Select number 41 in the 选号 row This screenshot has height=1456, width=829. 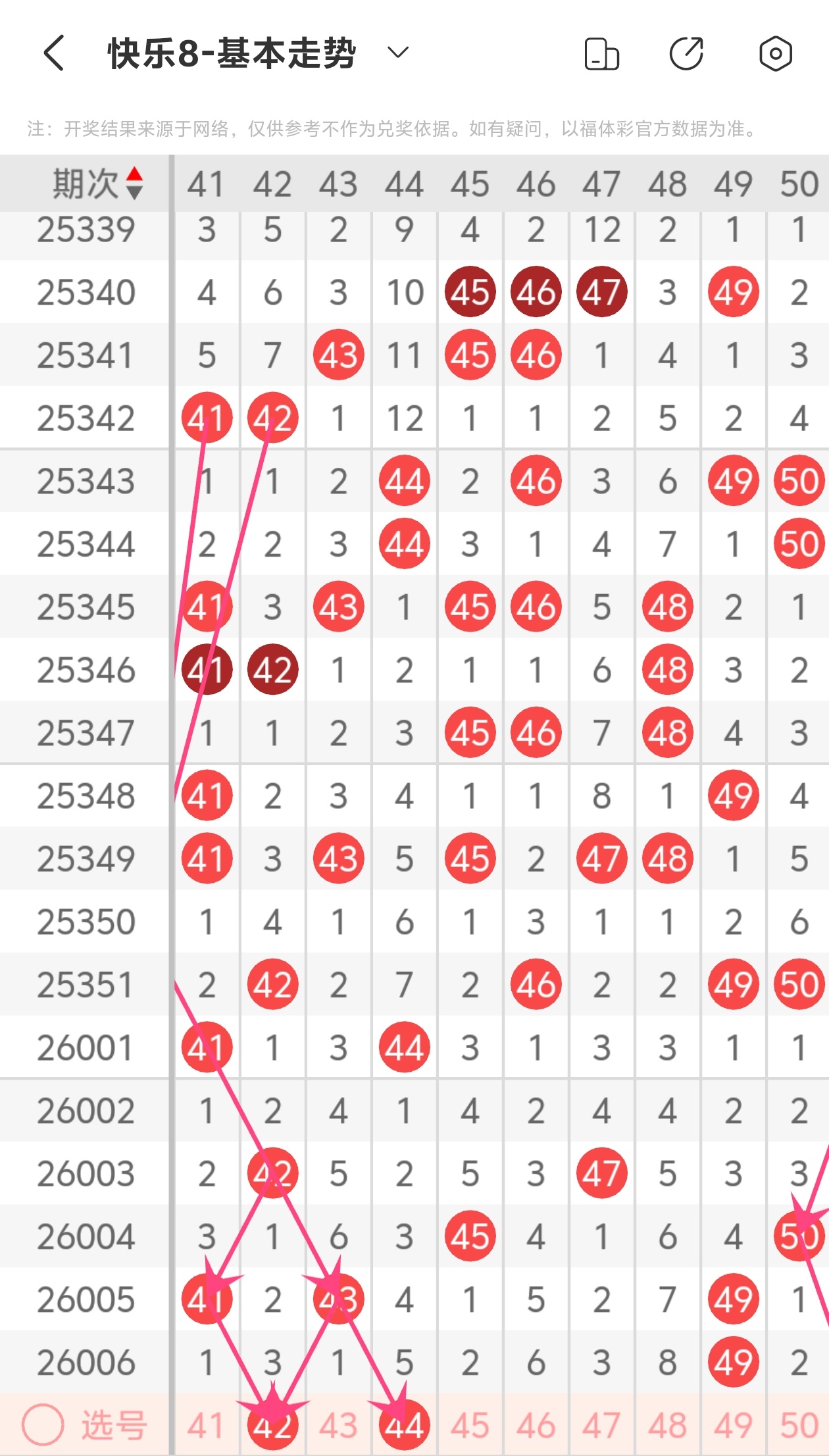(207, 1426)
